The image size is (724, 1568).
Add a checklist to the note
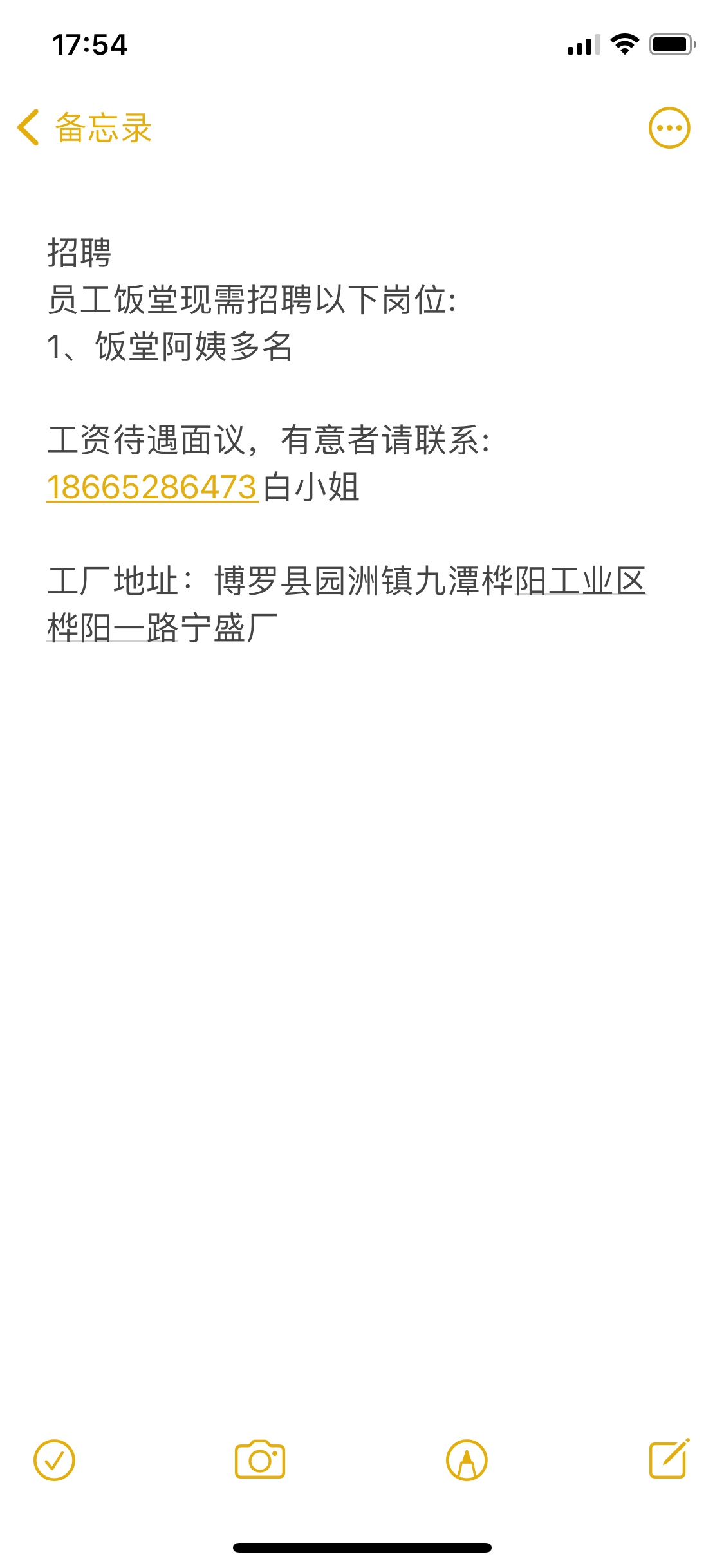(x=55, y=1460)
